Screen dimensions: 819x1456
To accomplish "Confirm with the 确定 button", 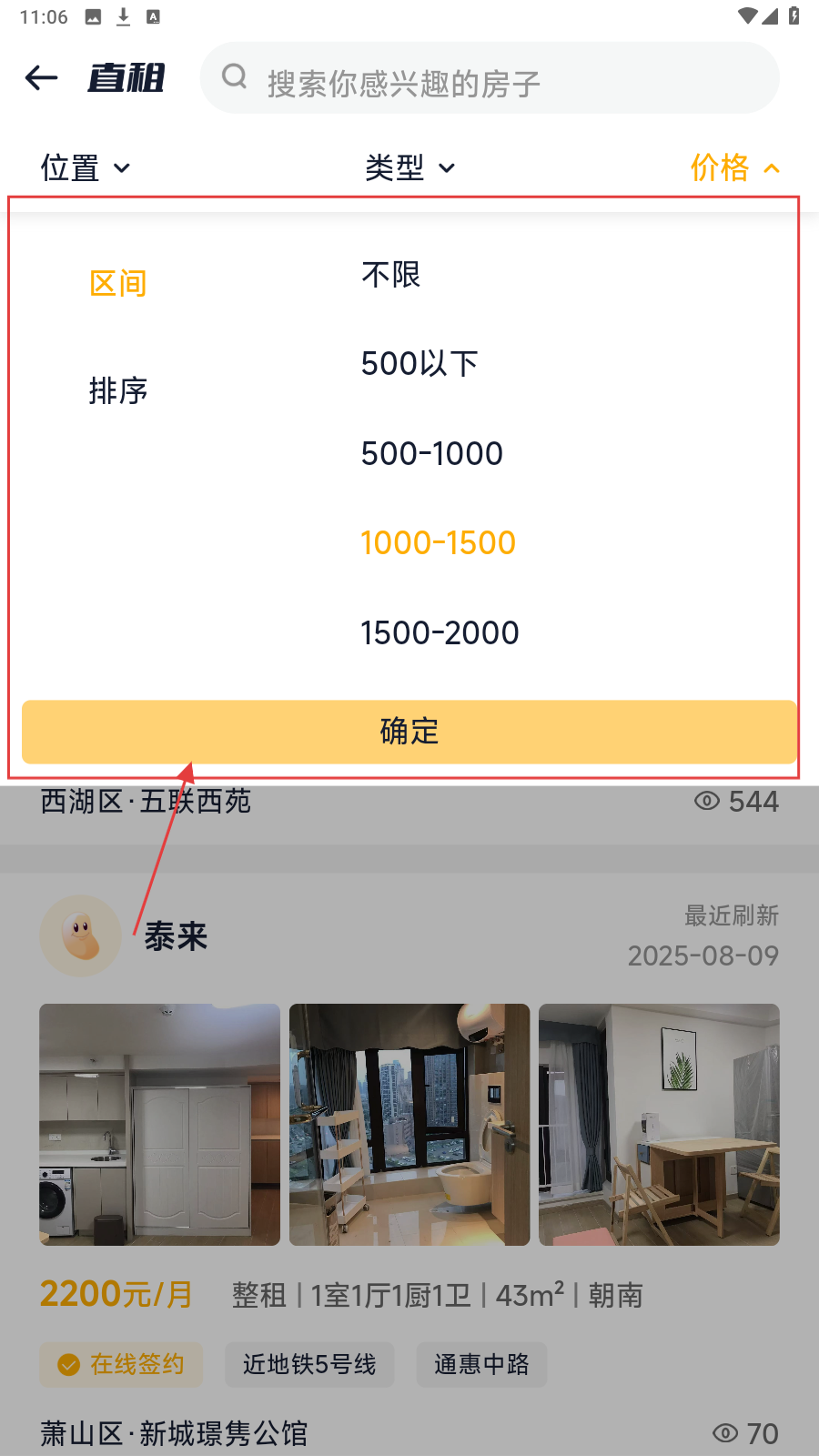I will click(409, 732).
